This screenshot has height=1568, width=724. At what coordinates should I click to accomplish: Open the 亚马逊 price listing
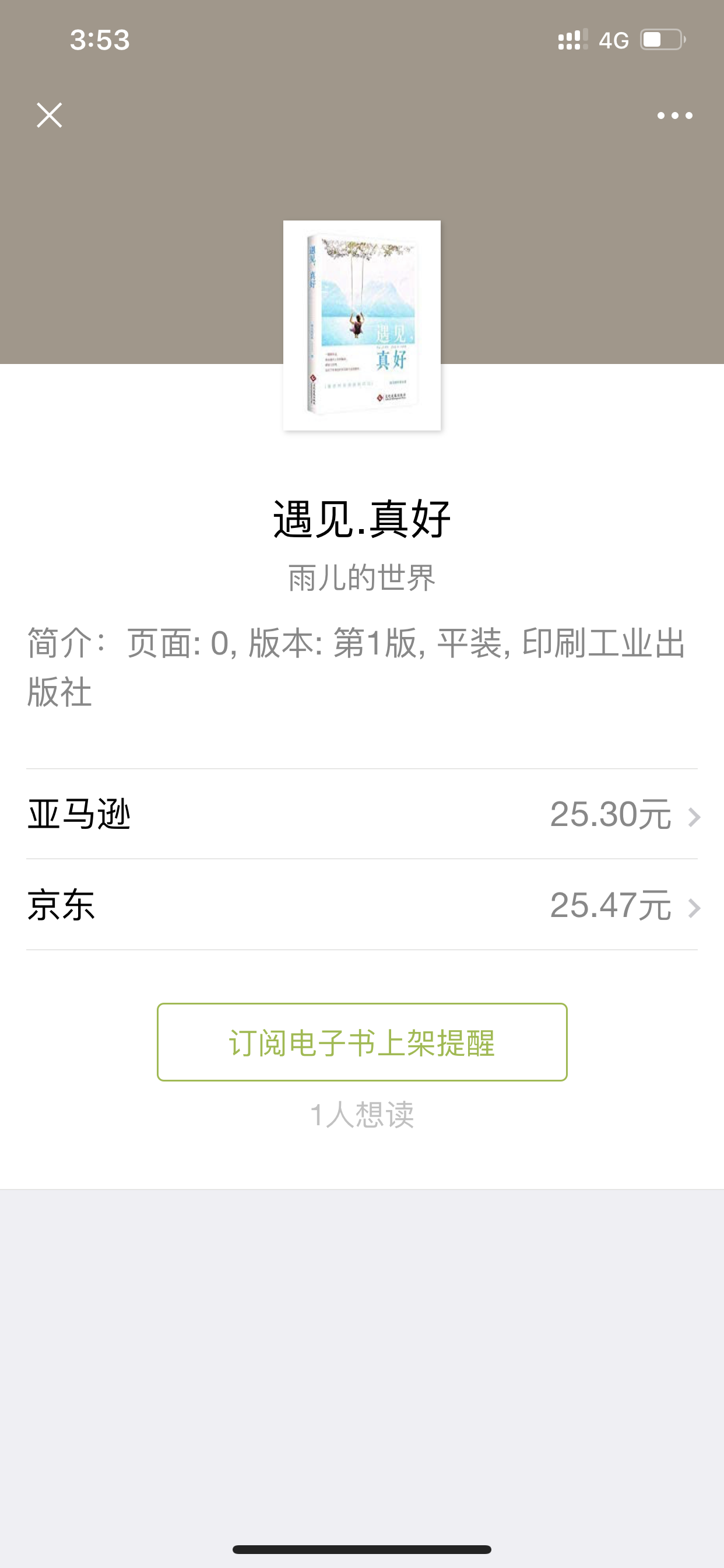tap(362, 814)
